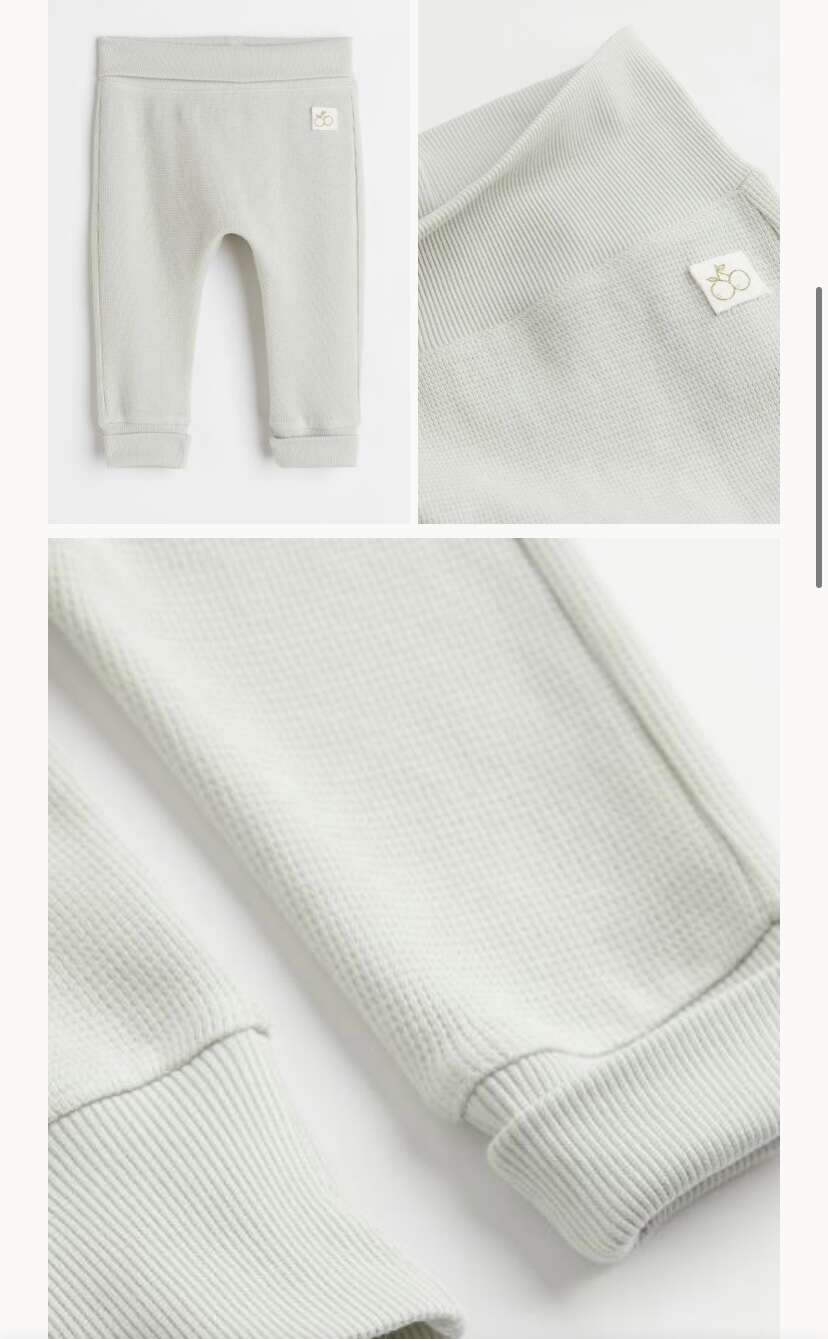Open the waistband label close-up photo
Image resolution: width=828 pixels, height=1339 pixels.
tap(599, 261)
